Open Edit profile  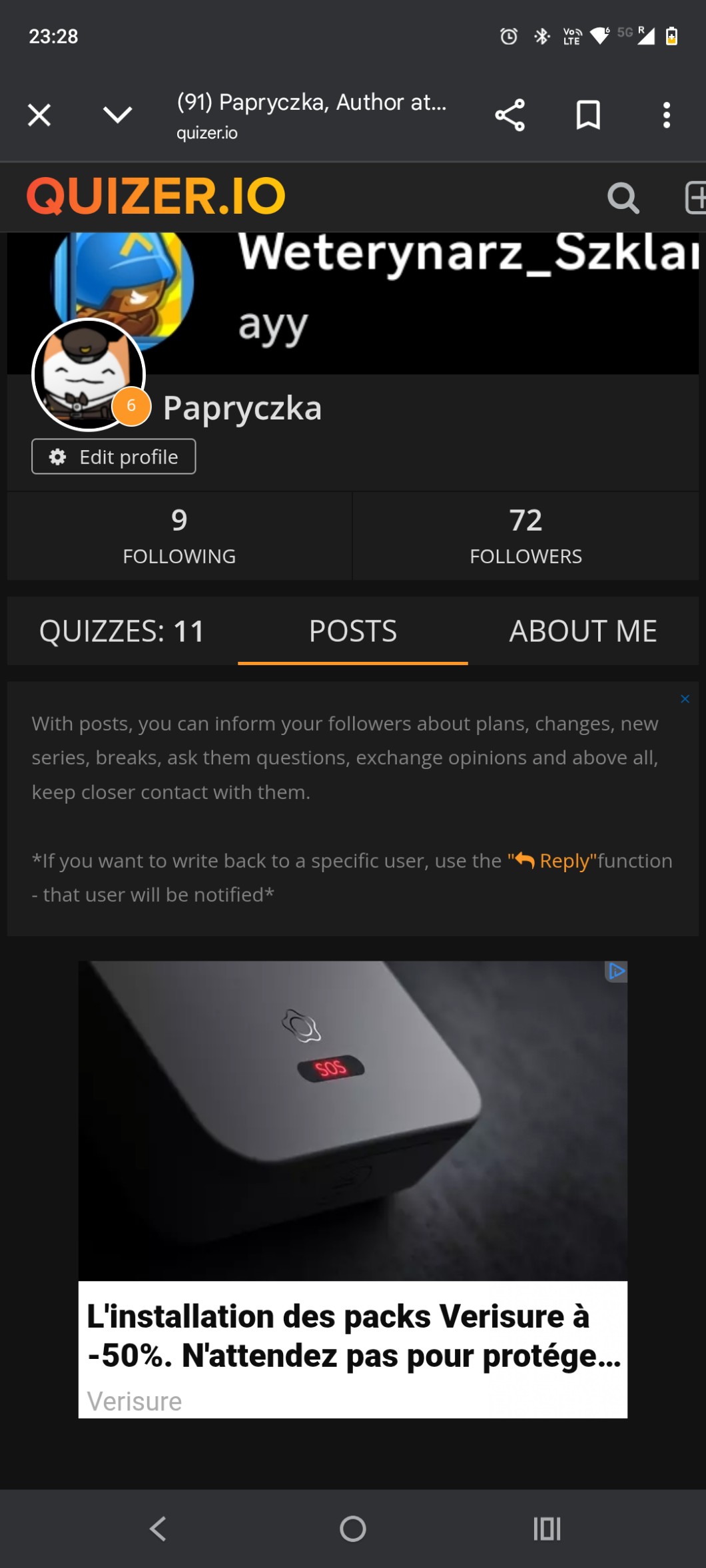114,457
